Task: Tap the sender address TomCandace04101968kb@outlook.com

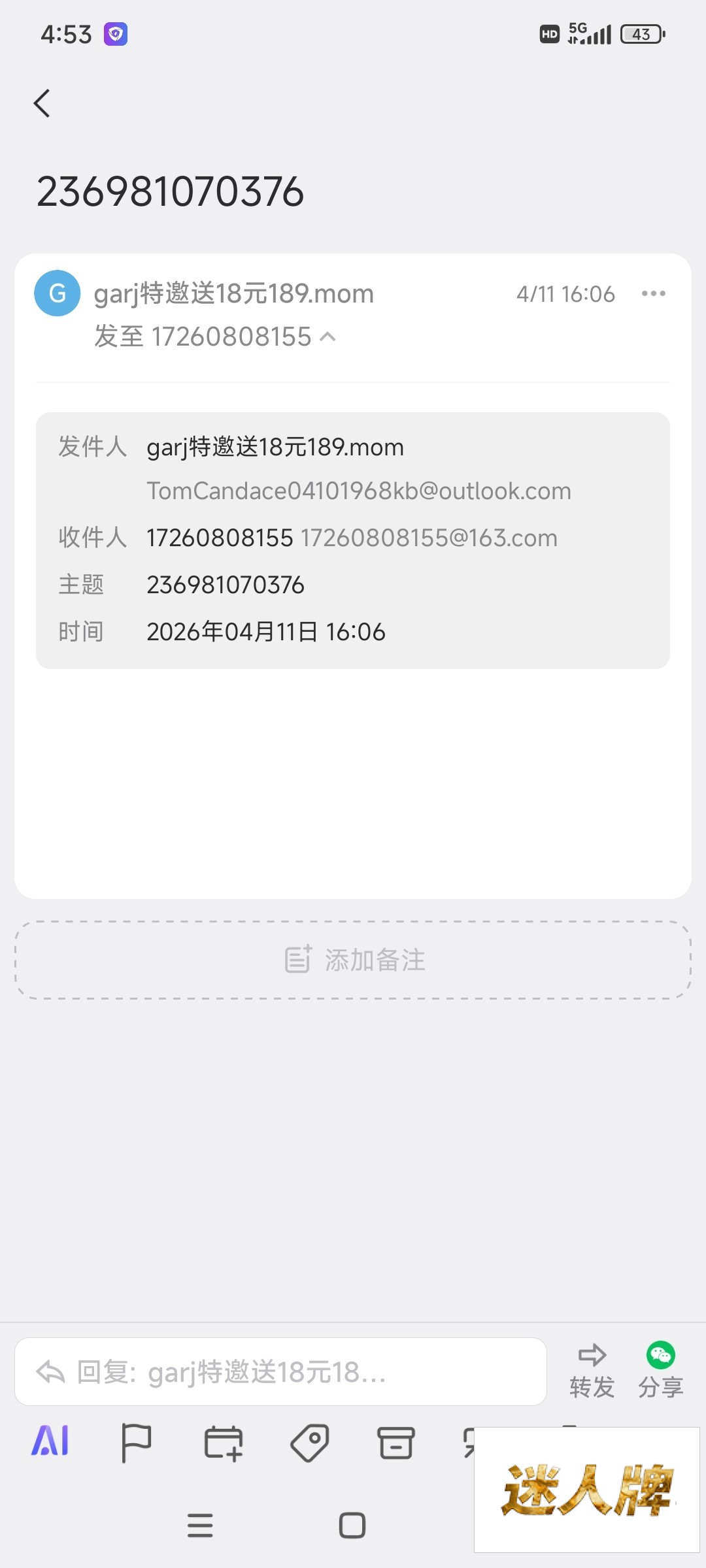Action: tap(358, 491)
